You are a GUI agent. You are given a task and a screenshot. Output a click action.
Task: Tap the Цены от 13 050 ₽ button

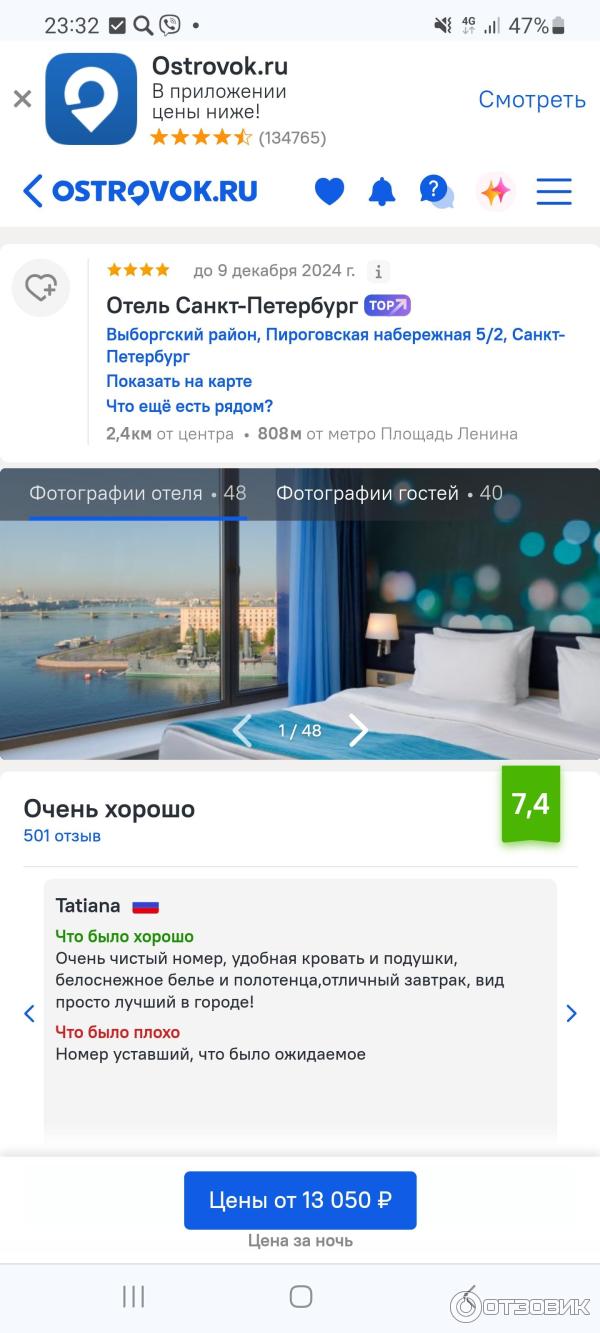(x=300, y=1200)
